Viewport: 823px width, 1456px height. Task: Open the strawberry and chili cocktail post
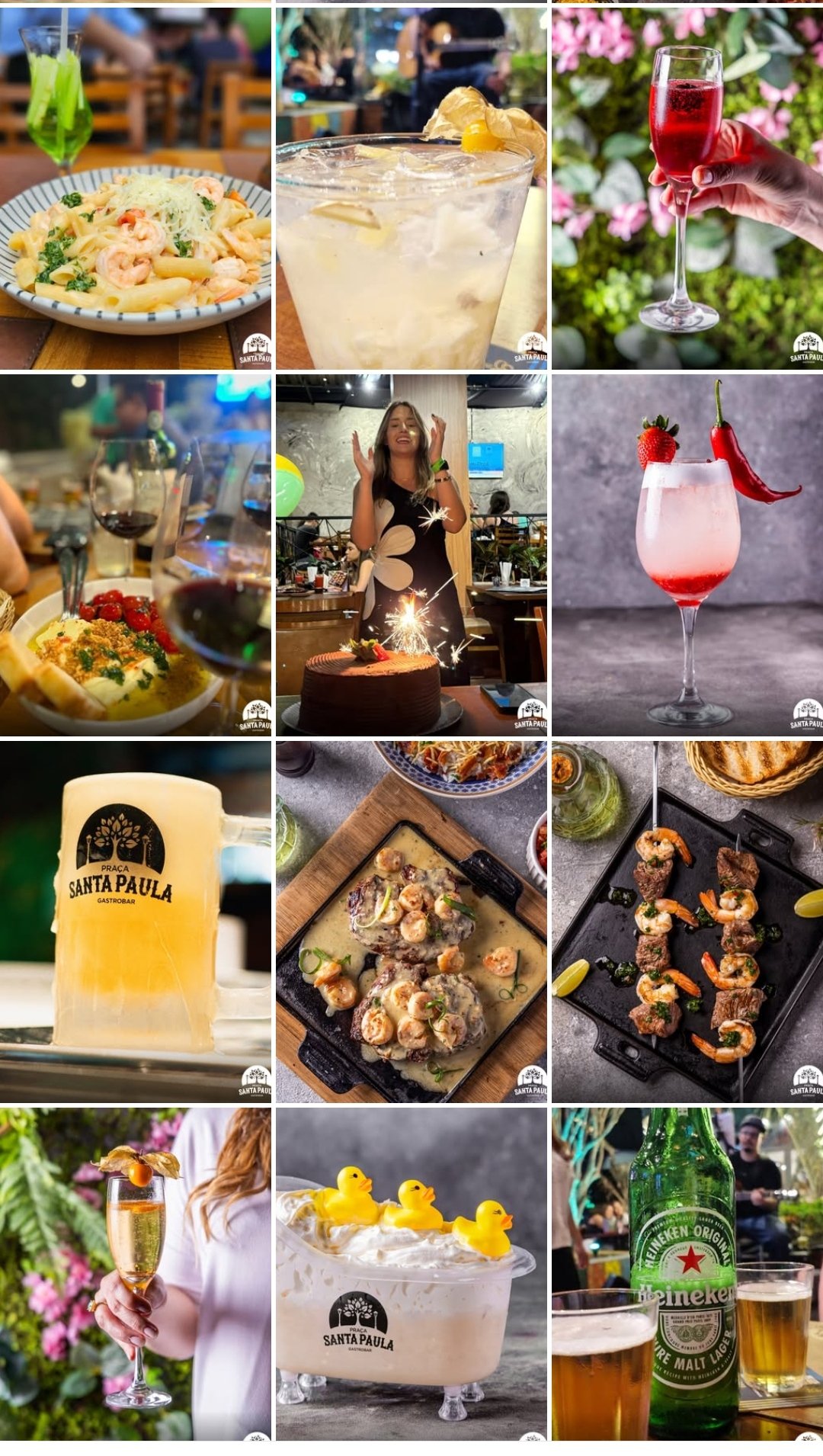(687, 554)
